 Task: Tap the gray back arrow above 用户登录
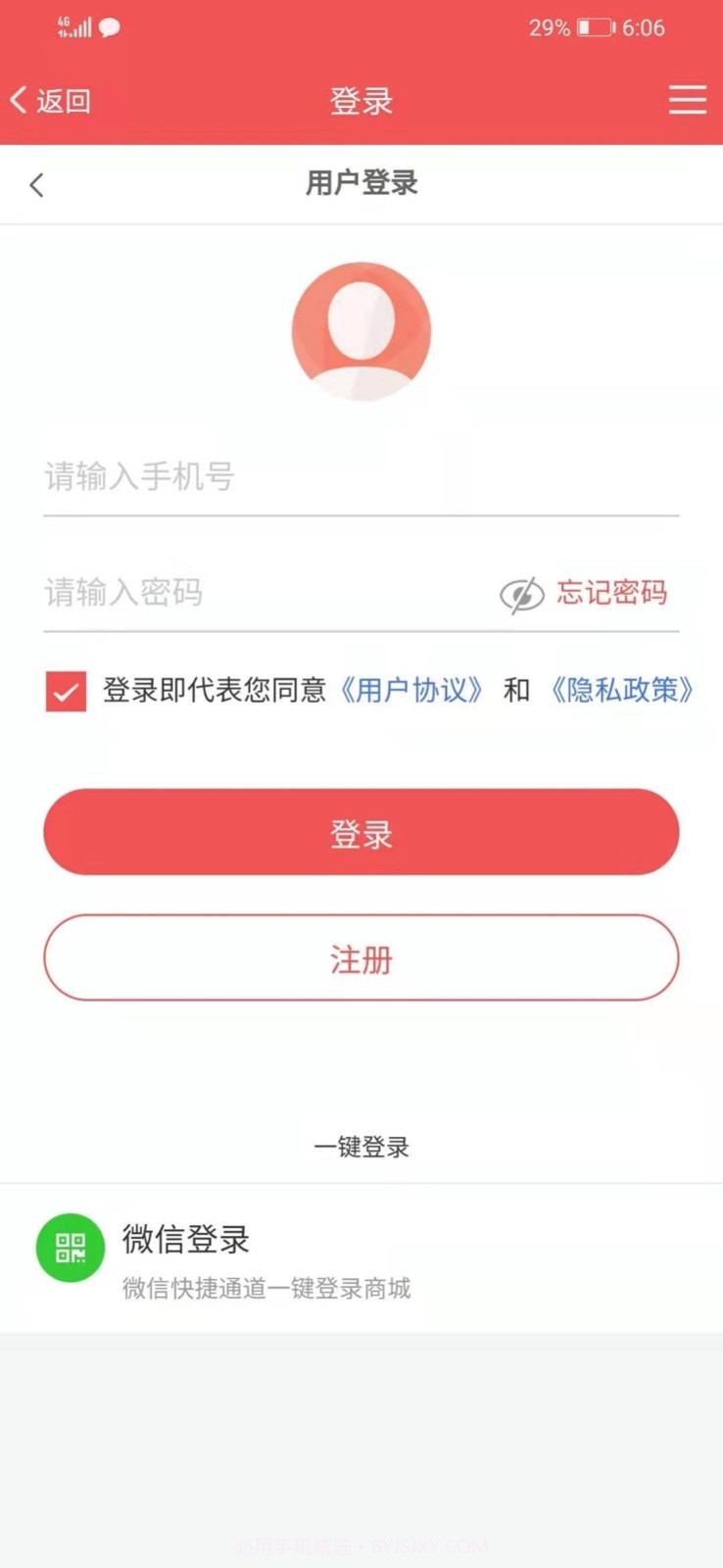pyautogui.click(x=36, y=184)
